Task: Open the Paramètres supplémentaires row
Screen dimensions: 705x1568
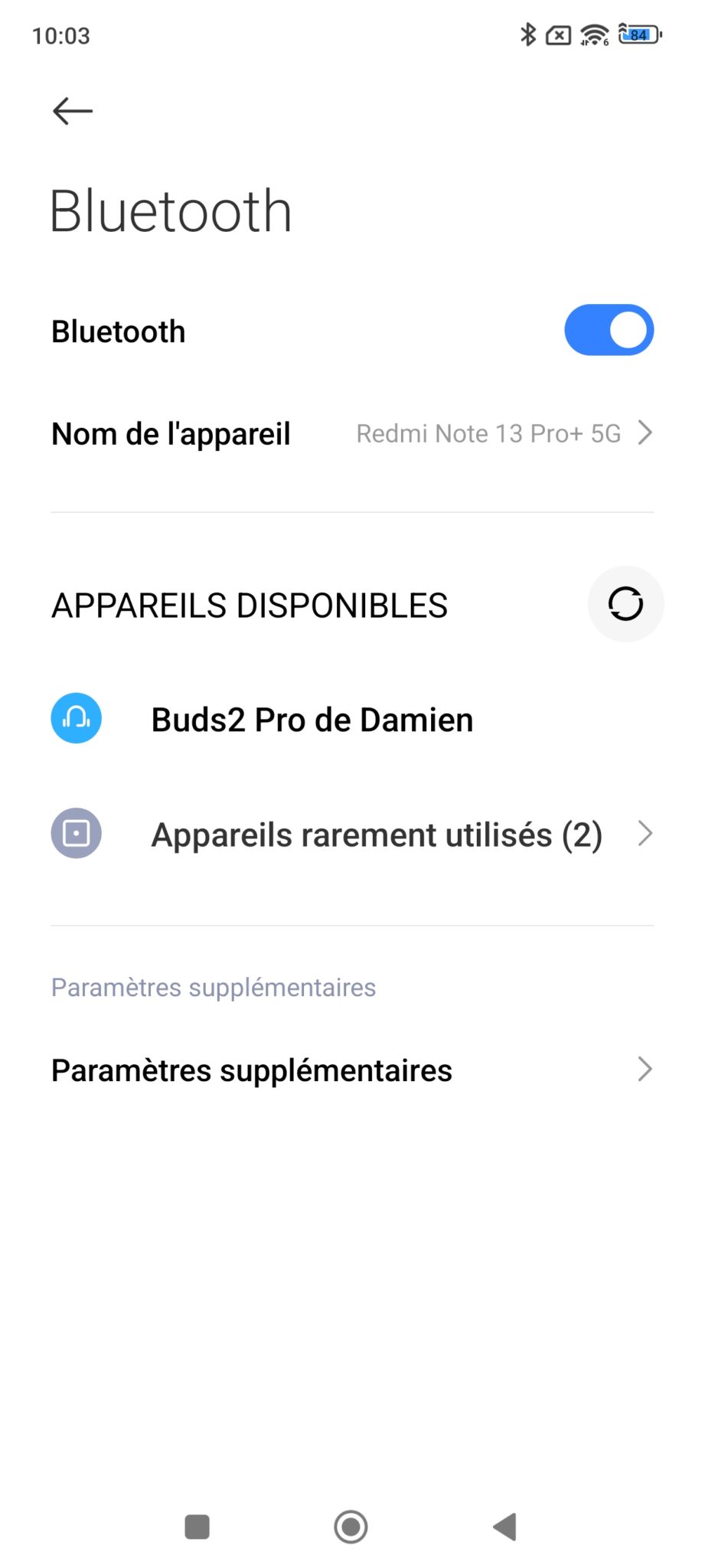Action: click(x=352, y=1070)
